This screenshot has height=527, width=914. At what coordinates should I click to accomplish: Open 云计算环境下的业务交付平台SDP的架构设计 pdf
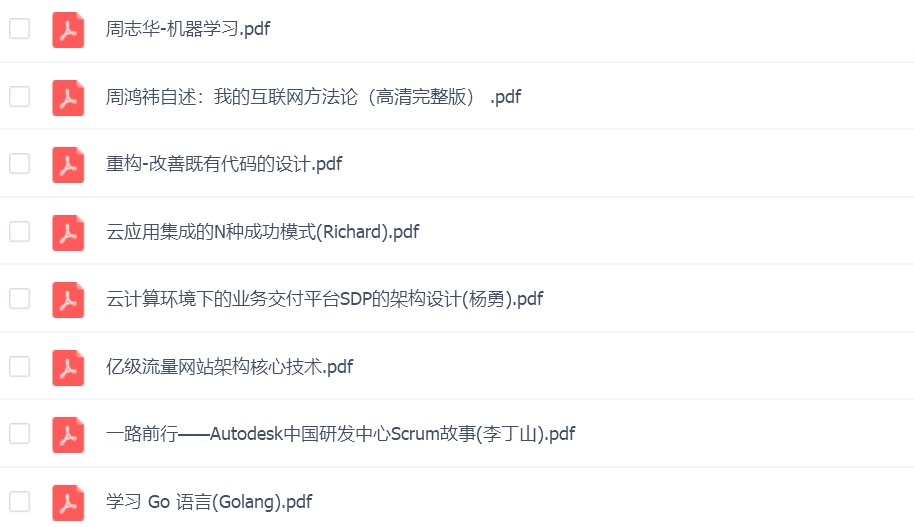coord(324,299)
